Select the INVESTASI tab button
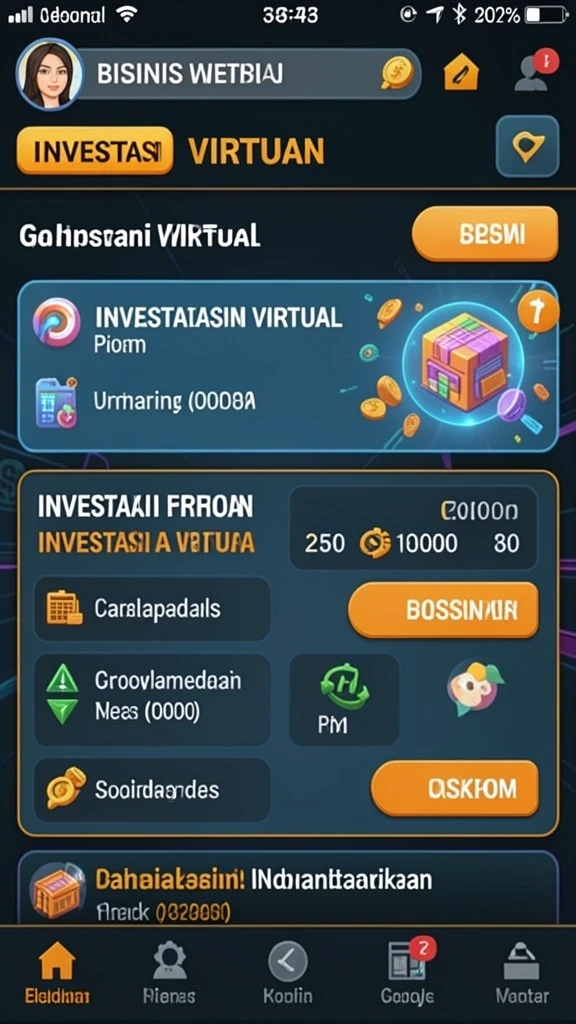The height and width of the screenshot is (1024, 576). [95, 151]
